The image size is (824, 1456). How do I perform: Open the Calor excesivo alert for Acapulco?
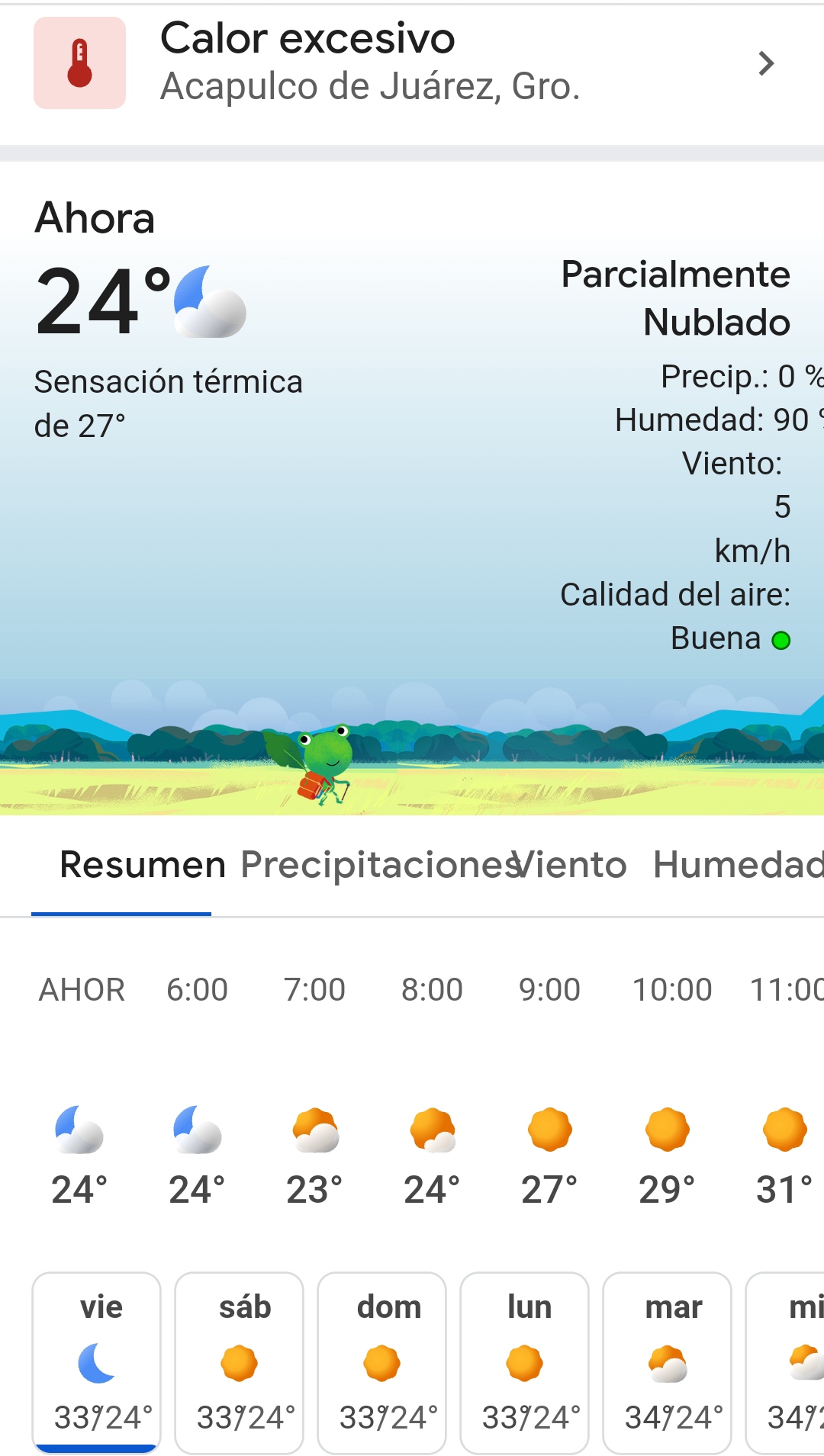(412, 63)
